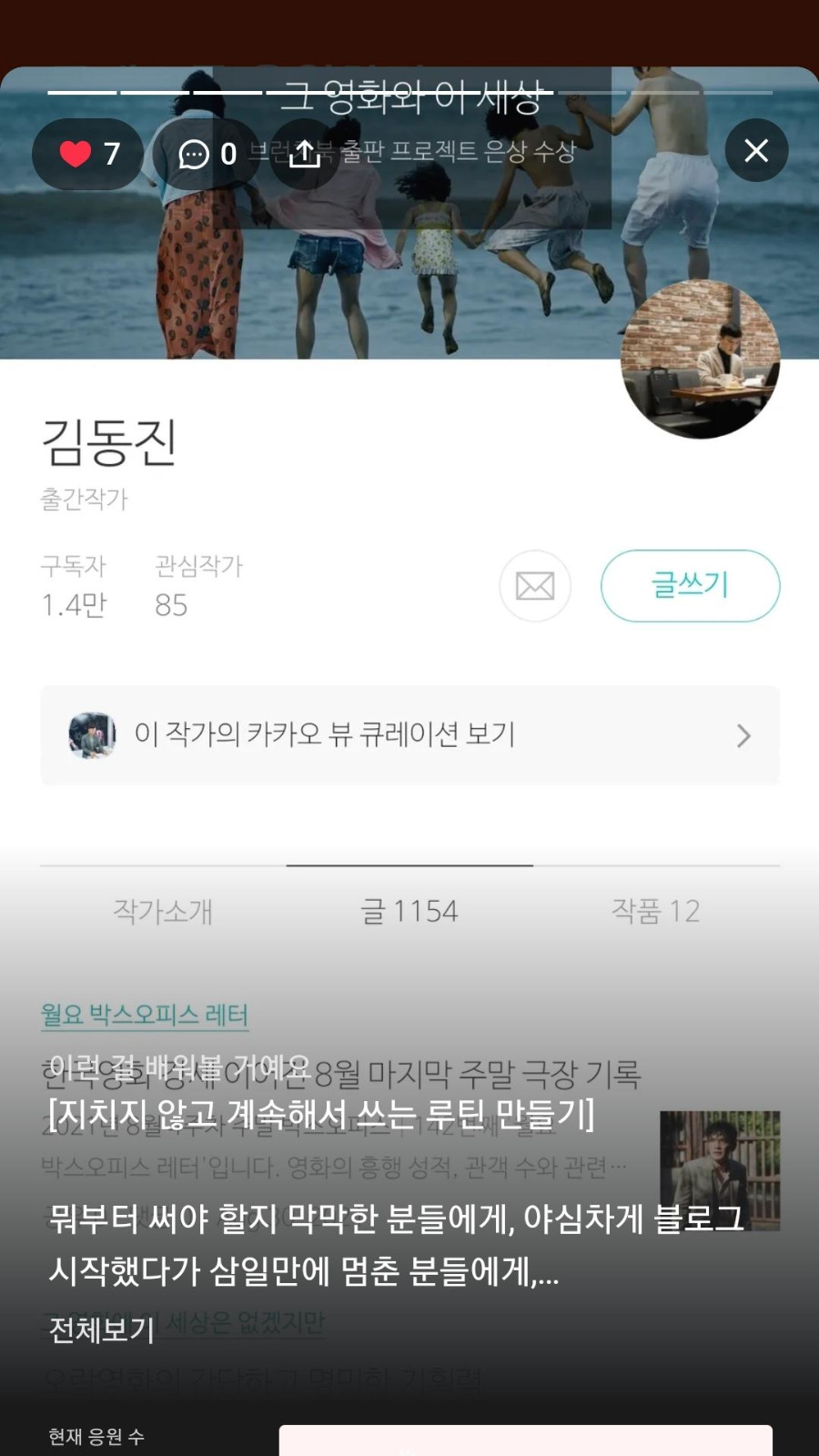Open comments via the speech bubble icon
Image resolution: width=819 pixels, height=1456 pixels.
tap(194, 155)
